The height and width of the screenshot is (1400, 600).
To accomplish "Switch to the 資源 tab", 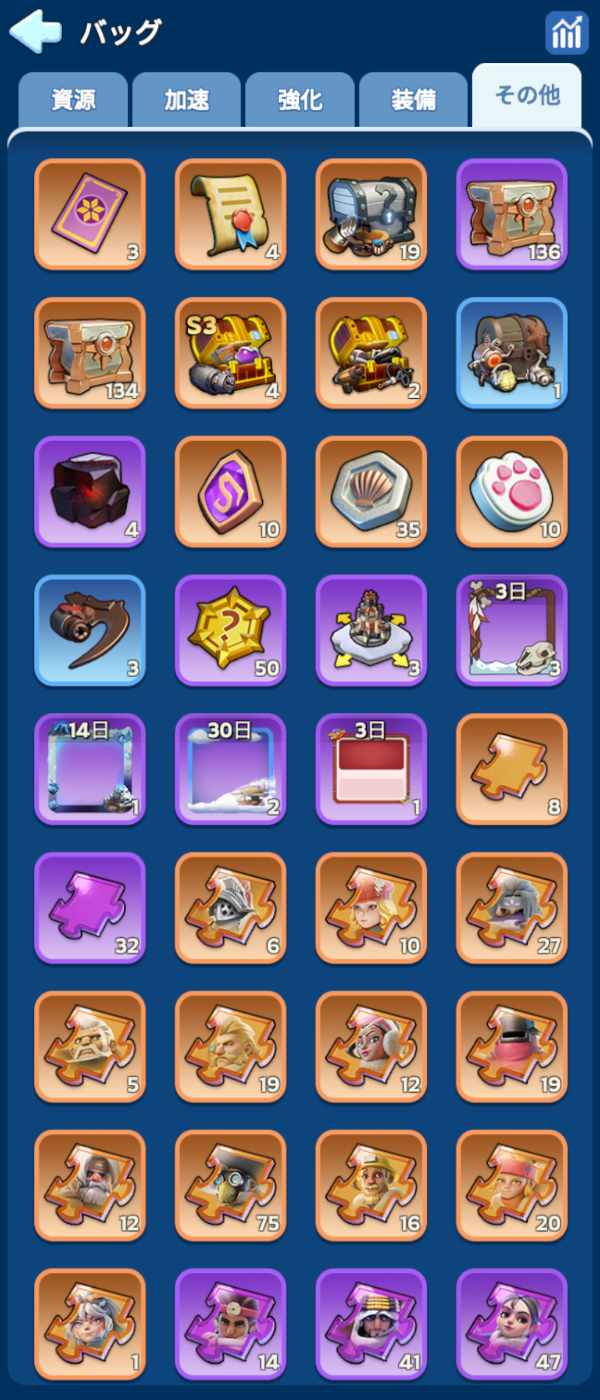I will point(73,99).
